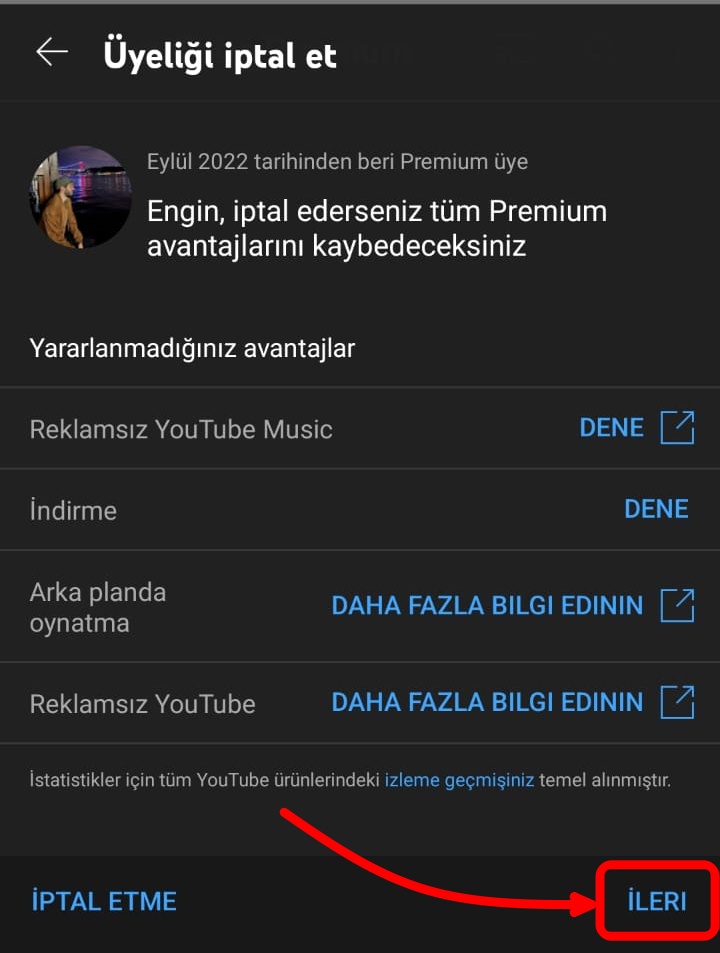Viewport: 720px width, 953px height.
Task: Continue with the İLERİ button
Action: 657,901
